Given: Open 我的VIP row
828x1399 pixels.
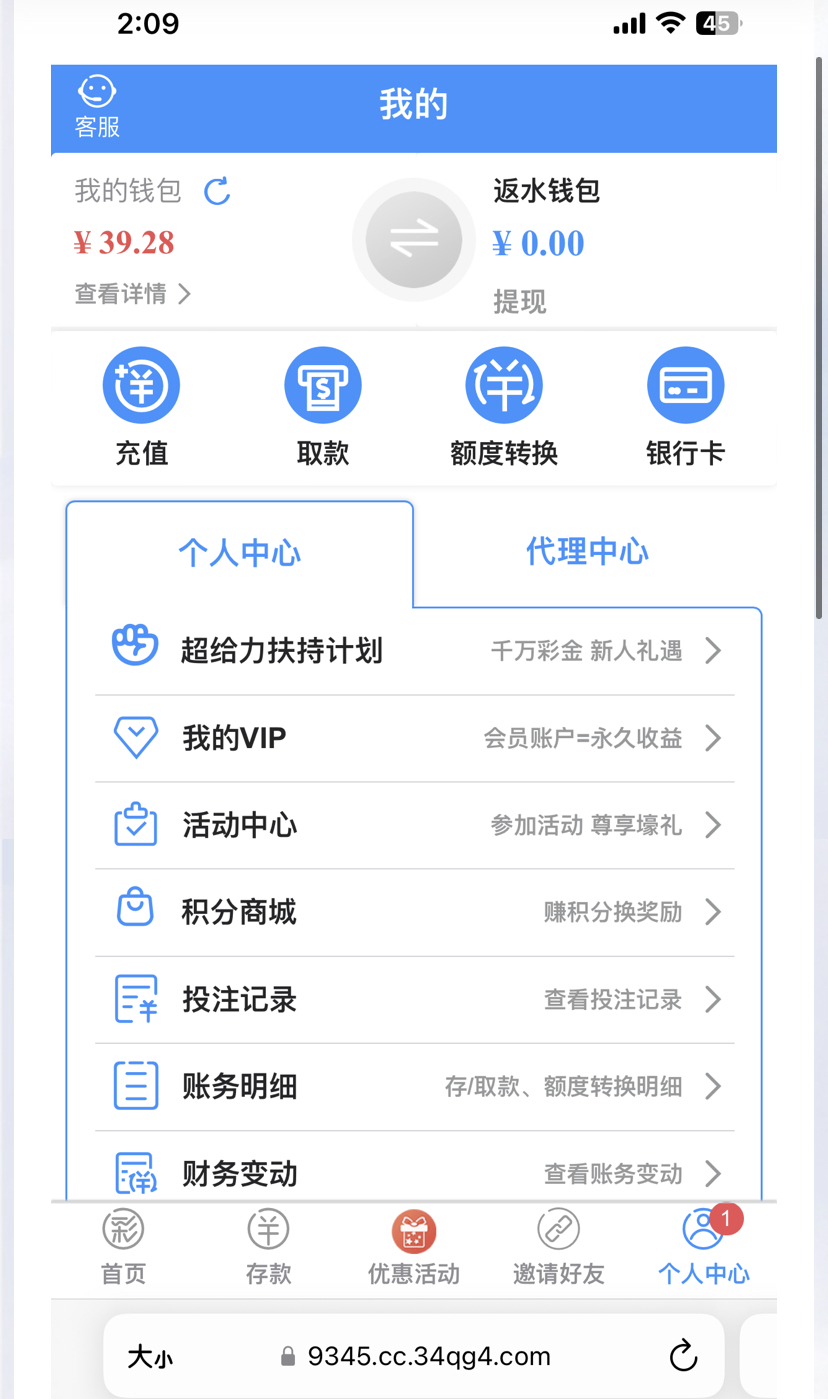Looking at the screenshot, I should tap(415, 738).
